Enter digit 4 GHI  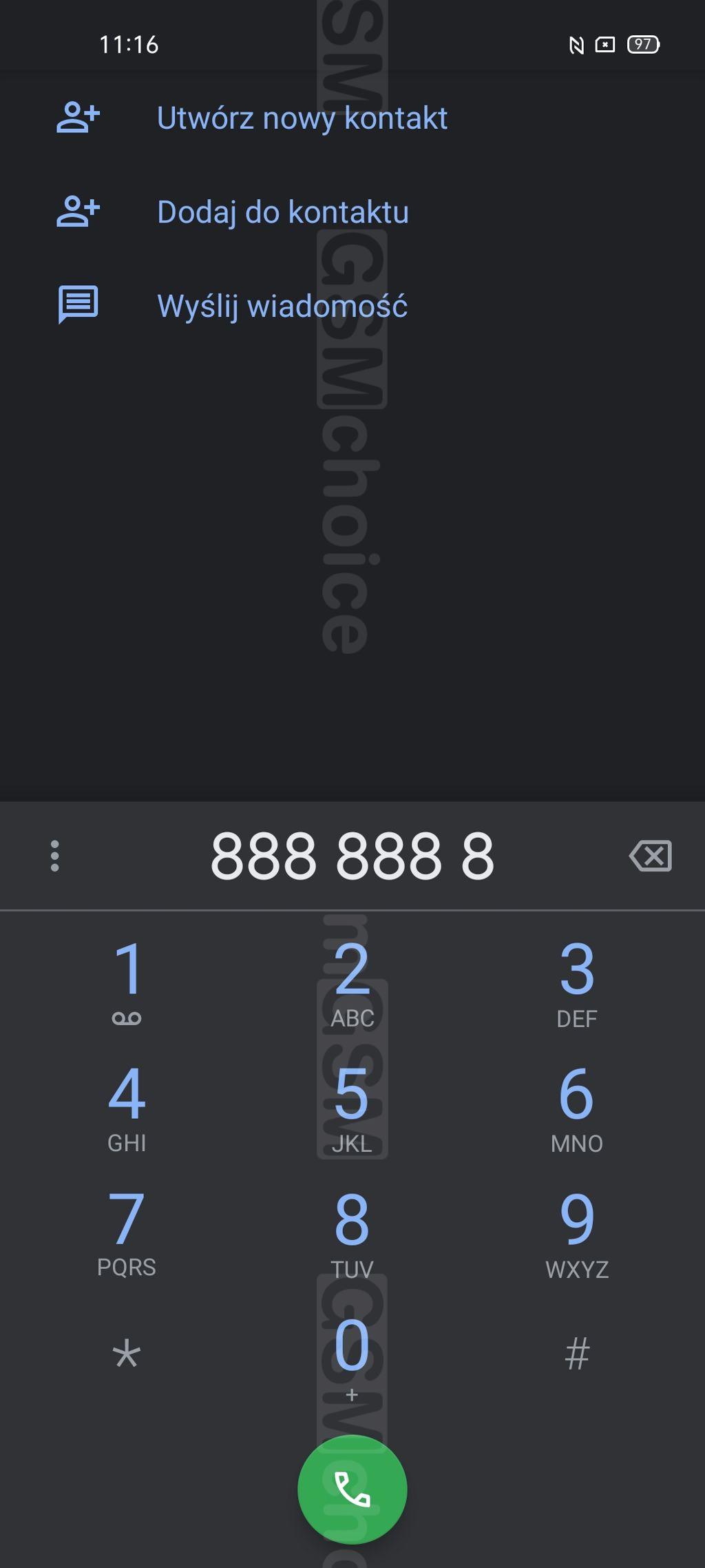coord(127,1106)
